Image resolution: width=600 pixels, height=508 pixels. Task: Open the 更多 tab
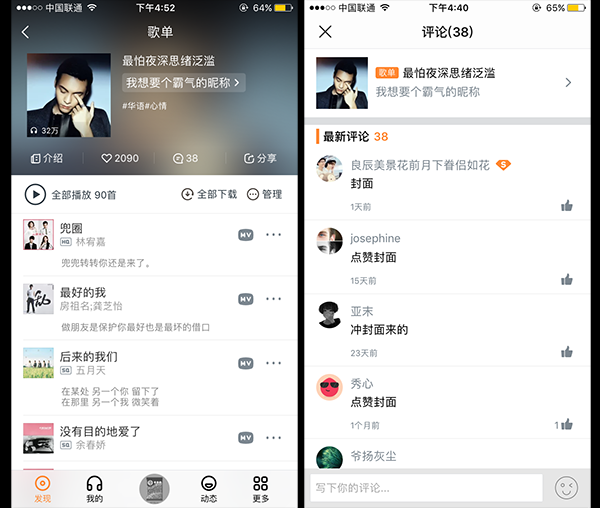tap(261, 488)
